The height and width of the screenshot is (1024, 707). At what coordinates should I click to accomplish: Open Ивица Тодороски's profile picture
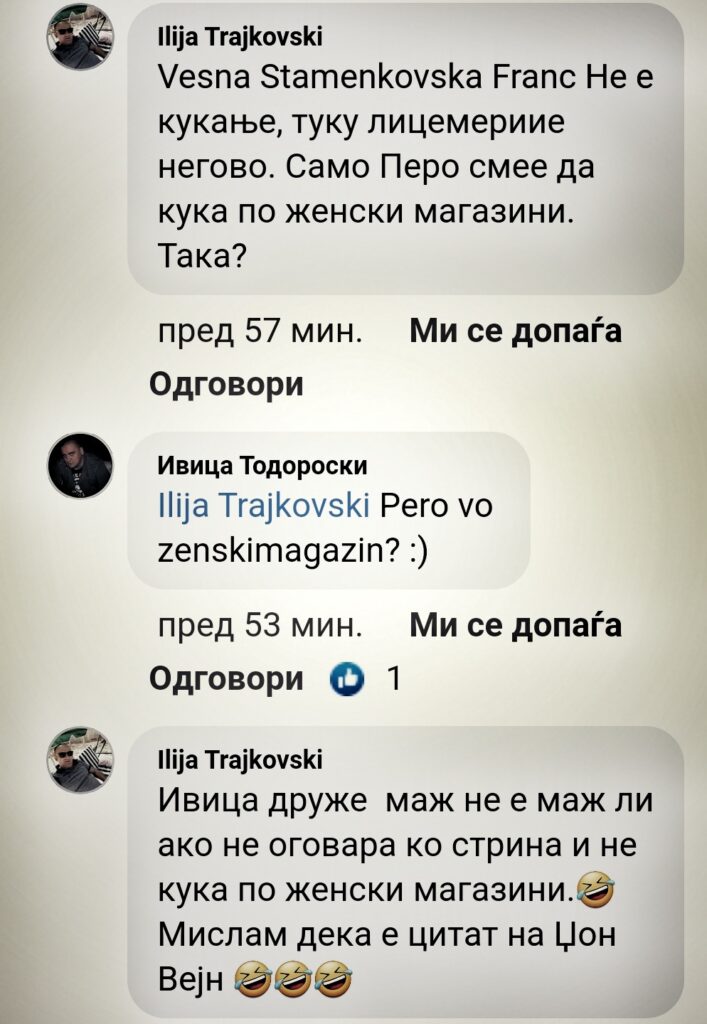(x=80, y=466)
